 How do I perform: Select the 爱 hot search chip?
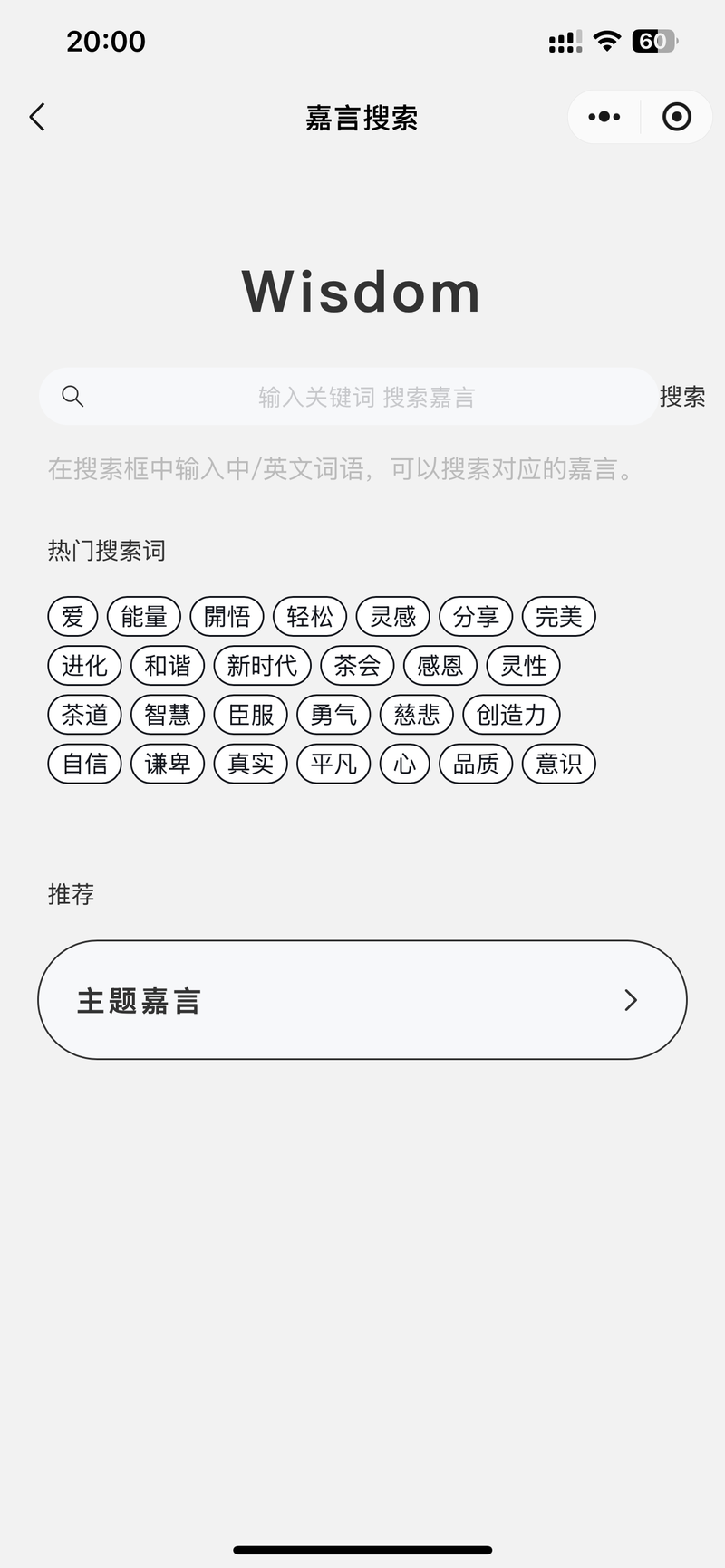[x=72, y=617]
